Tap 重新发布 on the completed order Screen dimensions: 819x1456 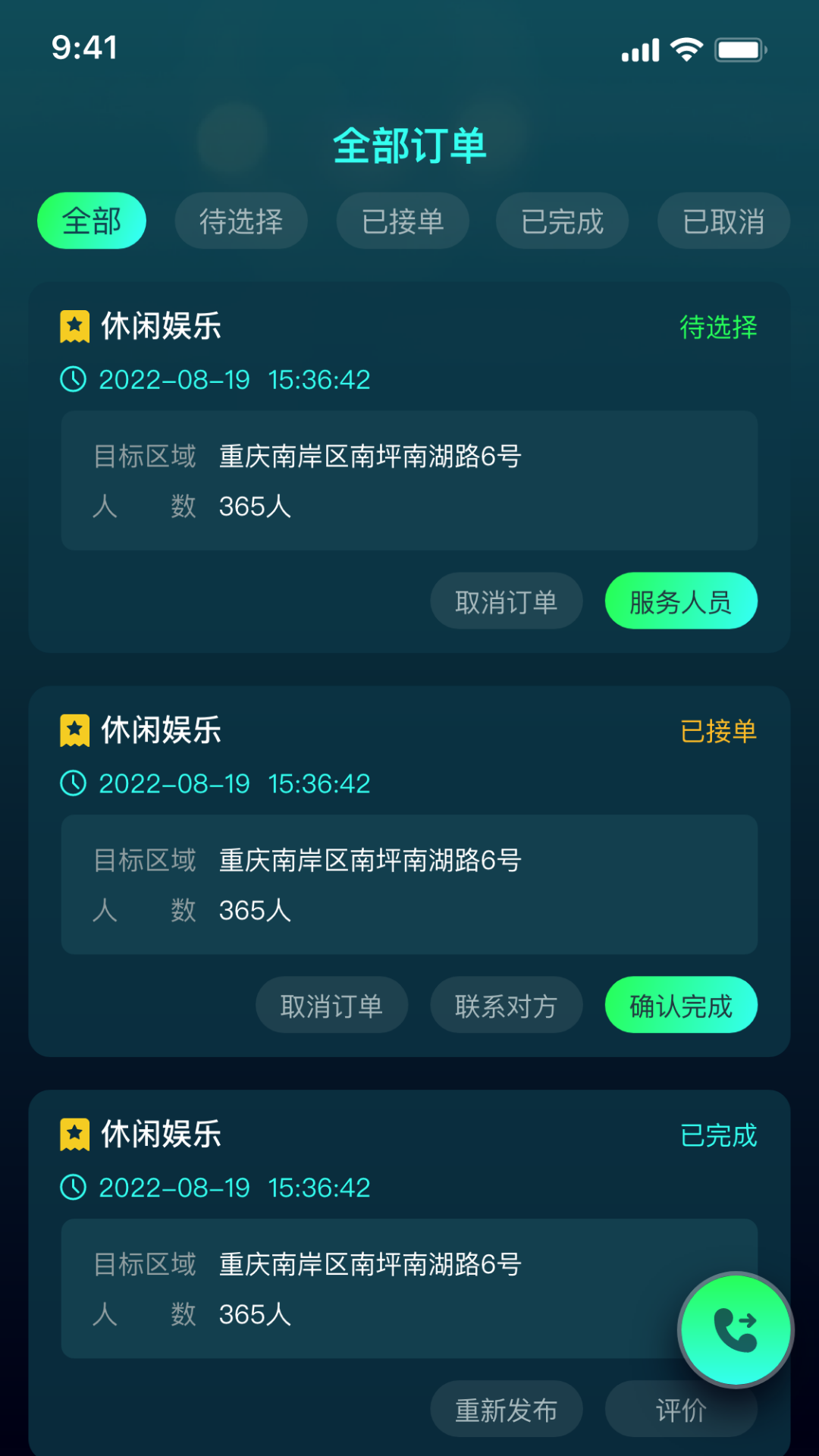click(x=506, y=1408)
